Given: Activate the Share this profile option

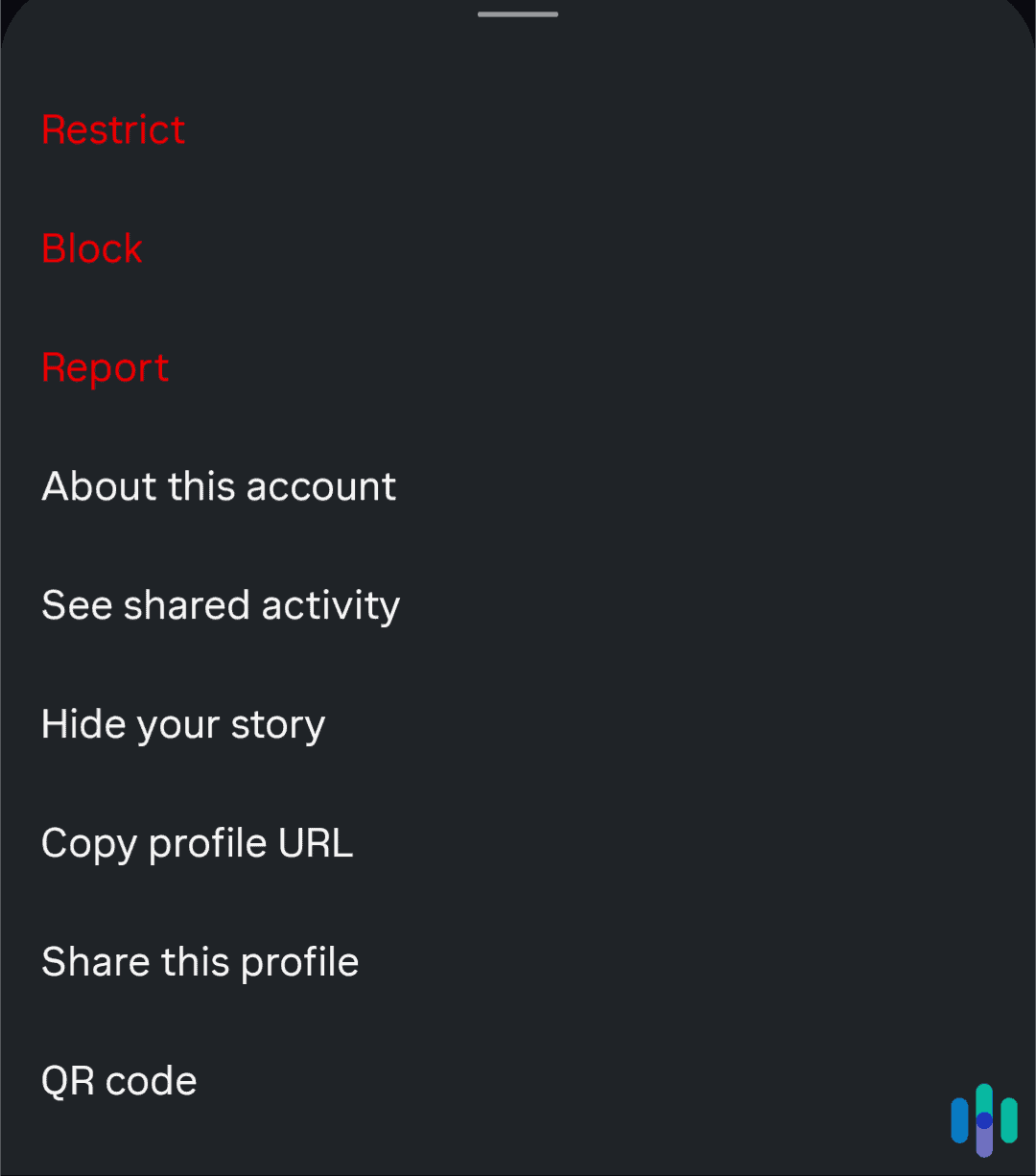Looking at the screenshot, I should (200, 961).
